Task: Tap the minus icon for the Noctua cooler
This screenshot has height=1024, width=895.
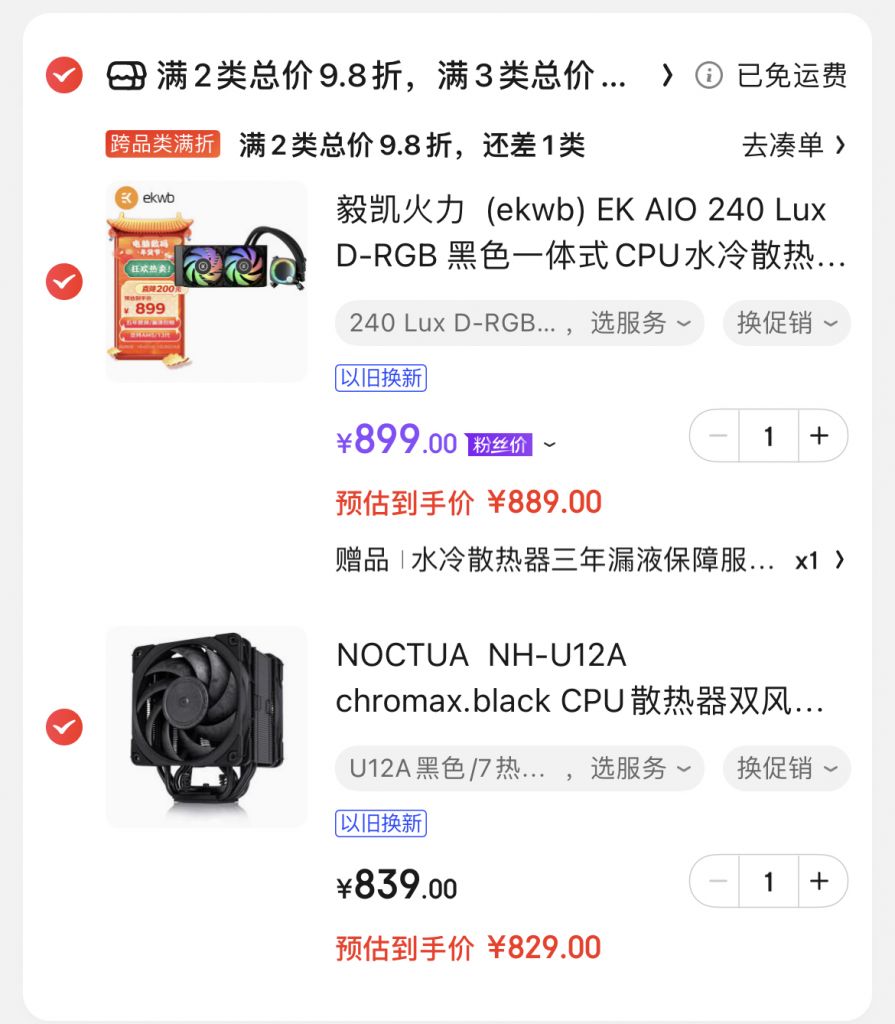Action: click(716, 881)
